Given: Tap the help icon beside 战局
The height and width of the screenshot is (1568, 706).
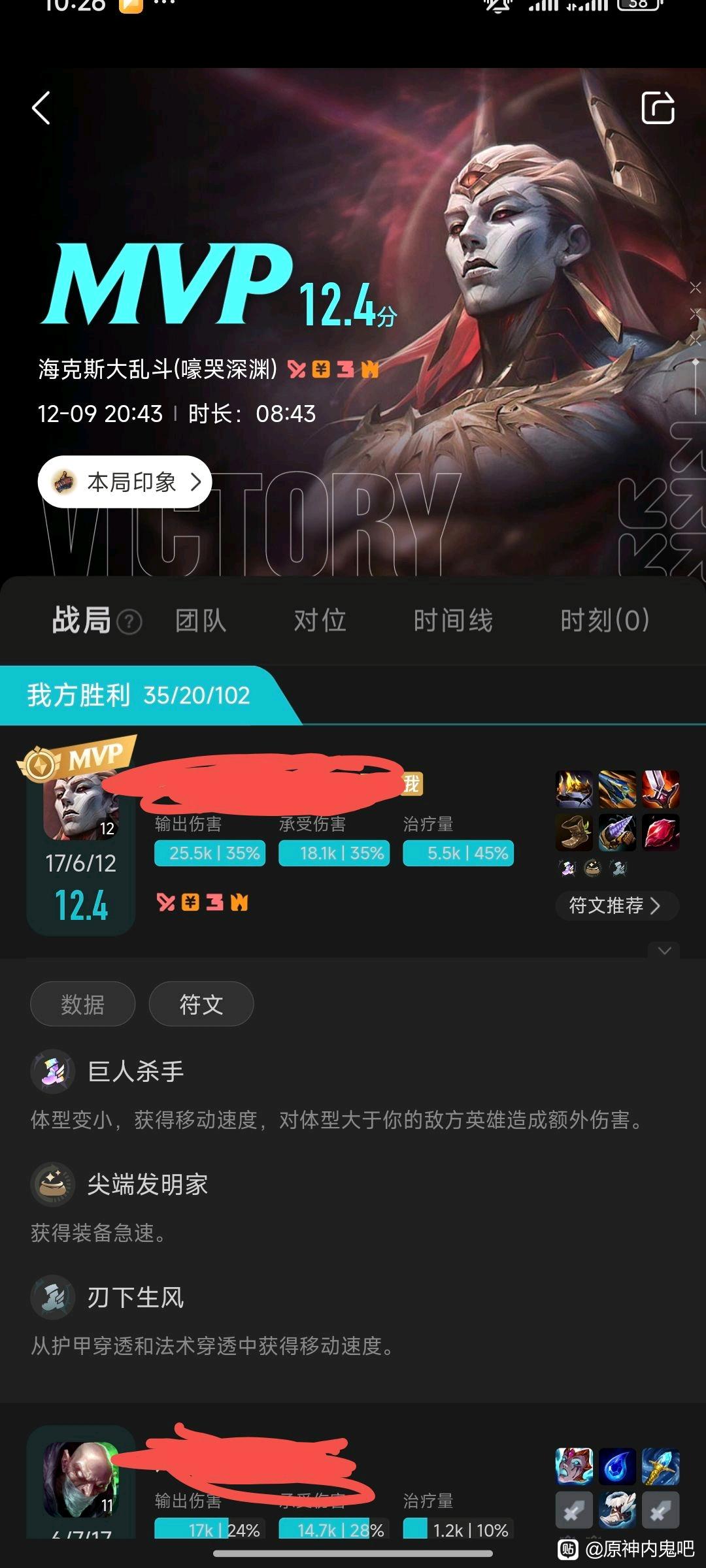Looking at the screenshot, I should click(129, 622).
